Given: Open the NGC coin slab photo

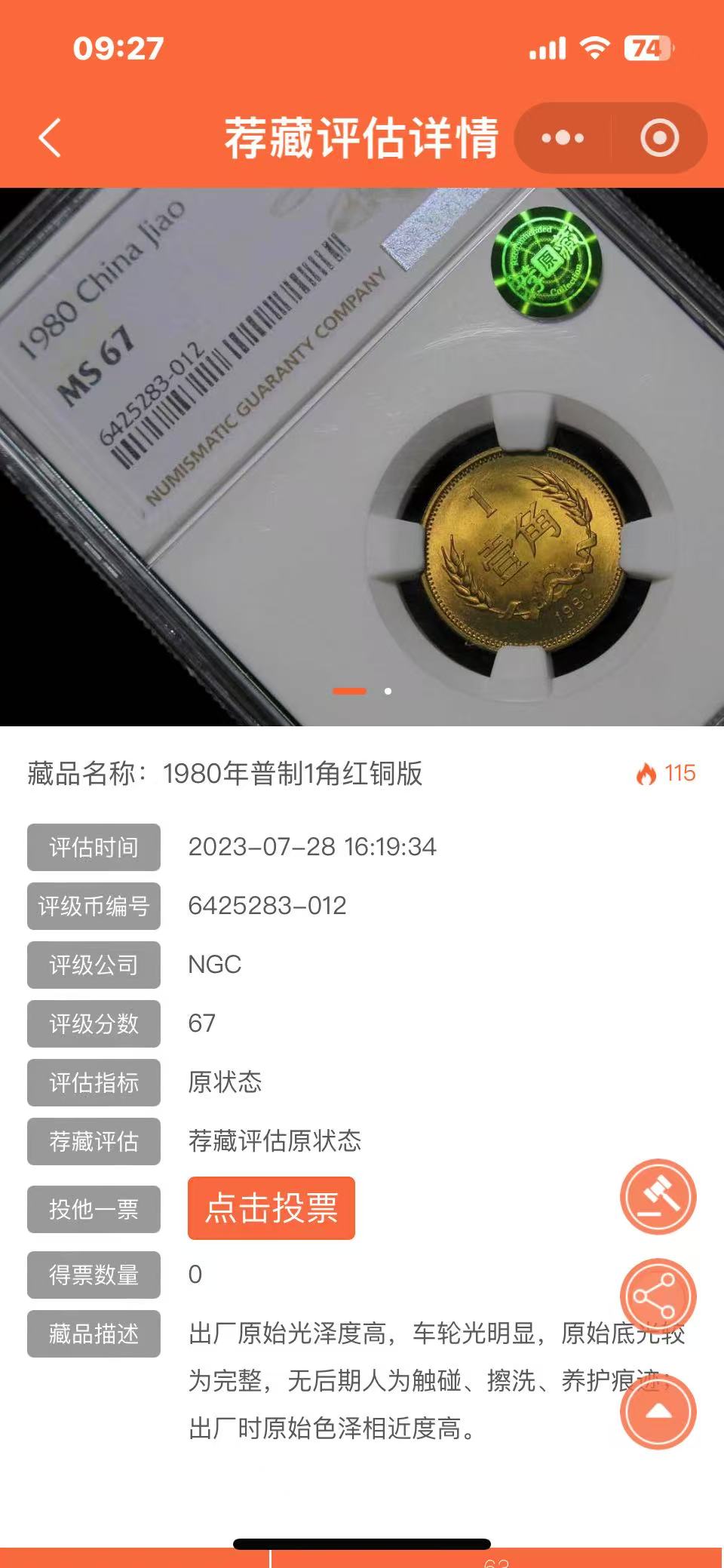Looking at the screenshot, I should click(x=362, y=457).
